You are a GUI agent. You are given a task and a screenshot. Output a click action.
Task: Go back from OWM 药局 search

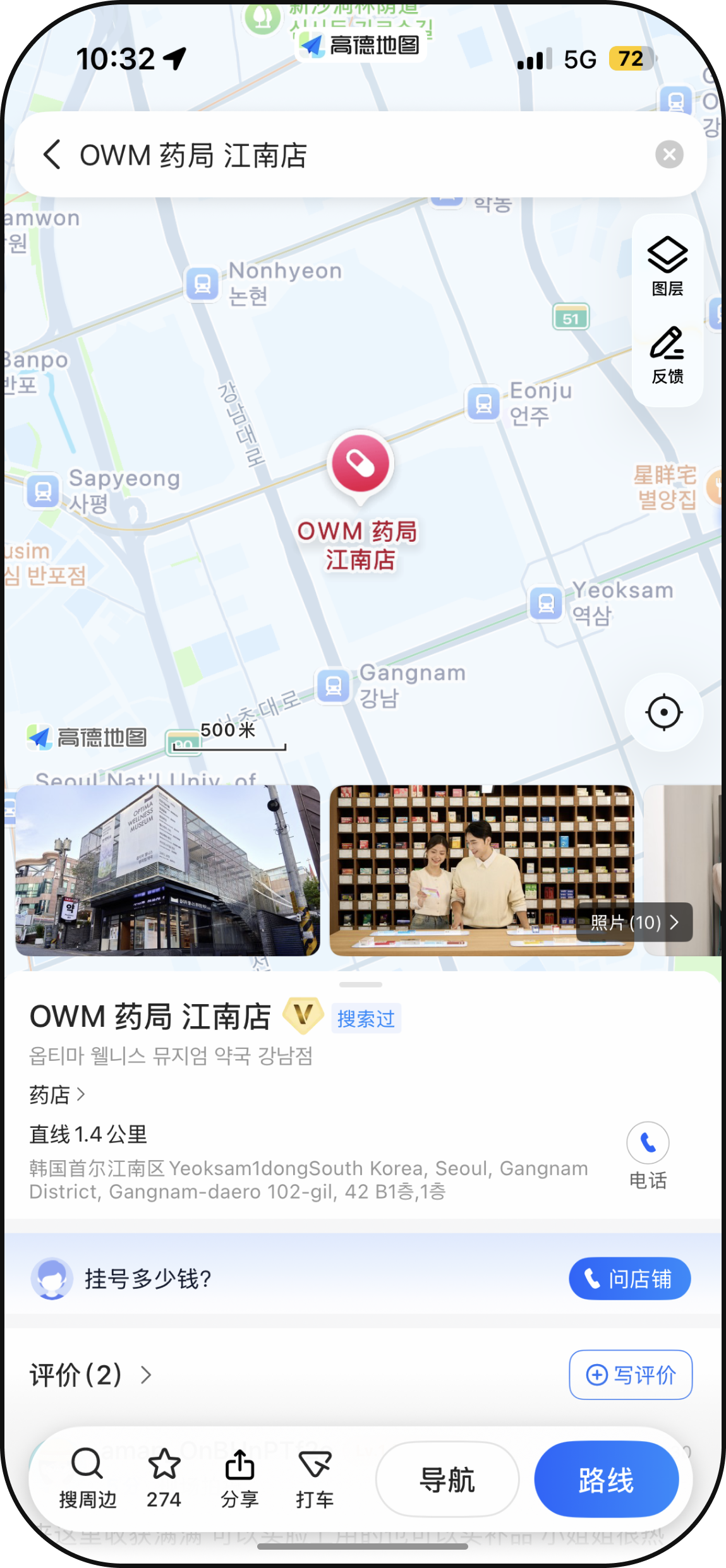tap(52, 155)
